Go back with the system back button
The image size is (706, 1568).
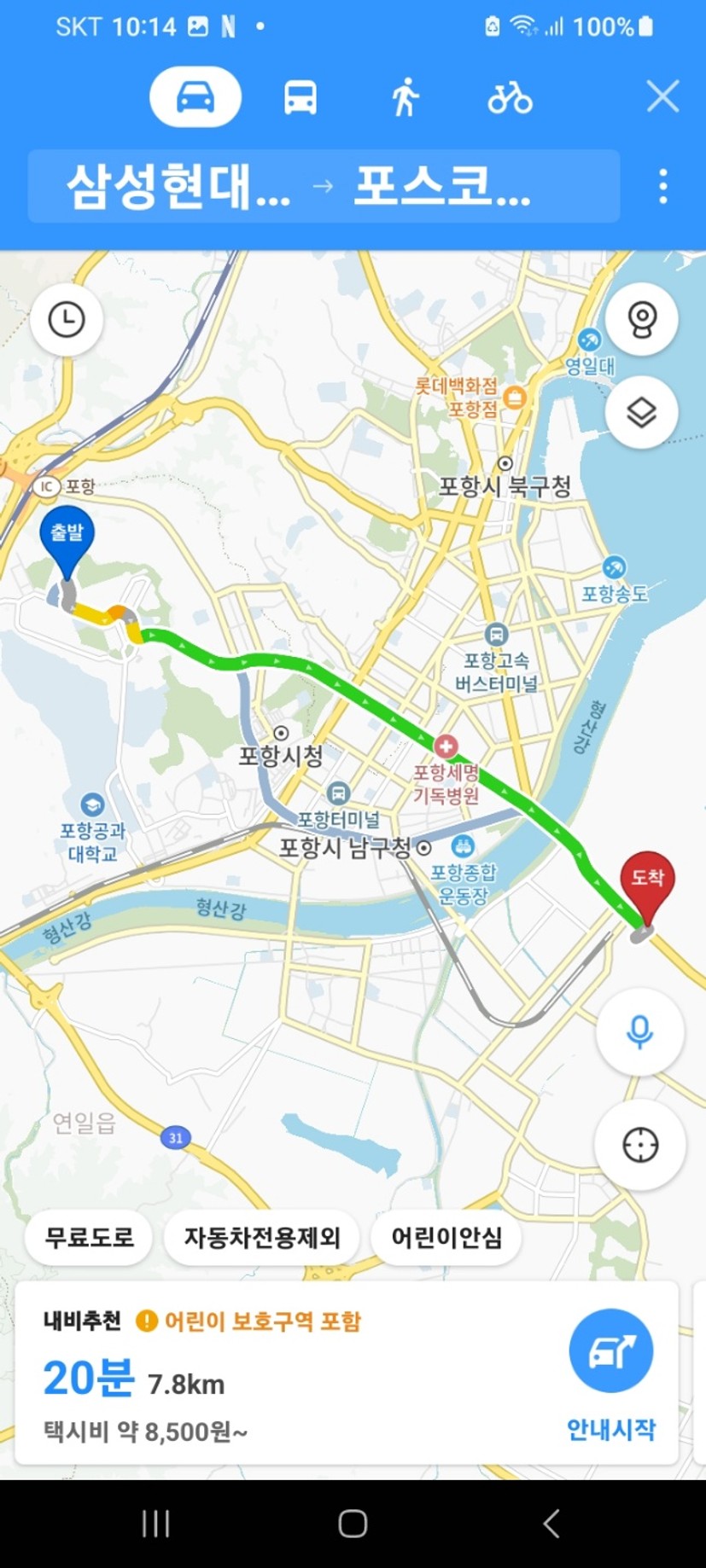pyautogui.click(x=551, y=1524)
